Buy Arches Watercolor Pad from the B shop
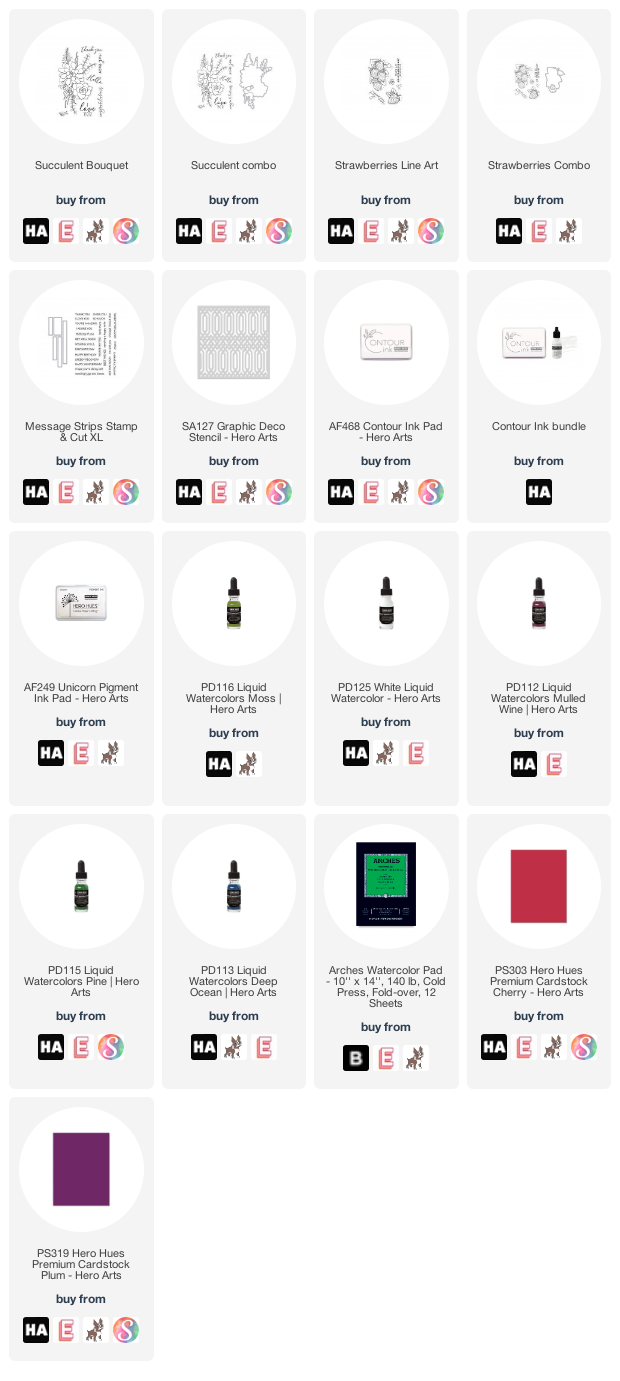Image resolution: width=620 pixels, height=1381 pixels. pyautogui.click(x=356, y=1059)
